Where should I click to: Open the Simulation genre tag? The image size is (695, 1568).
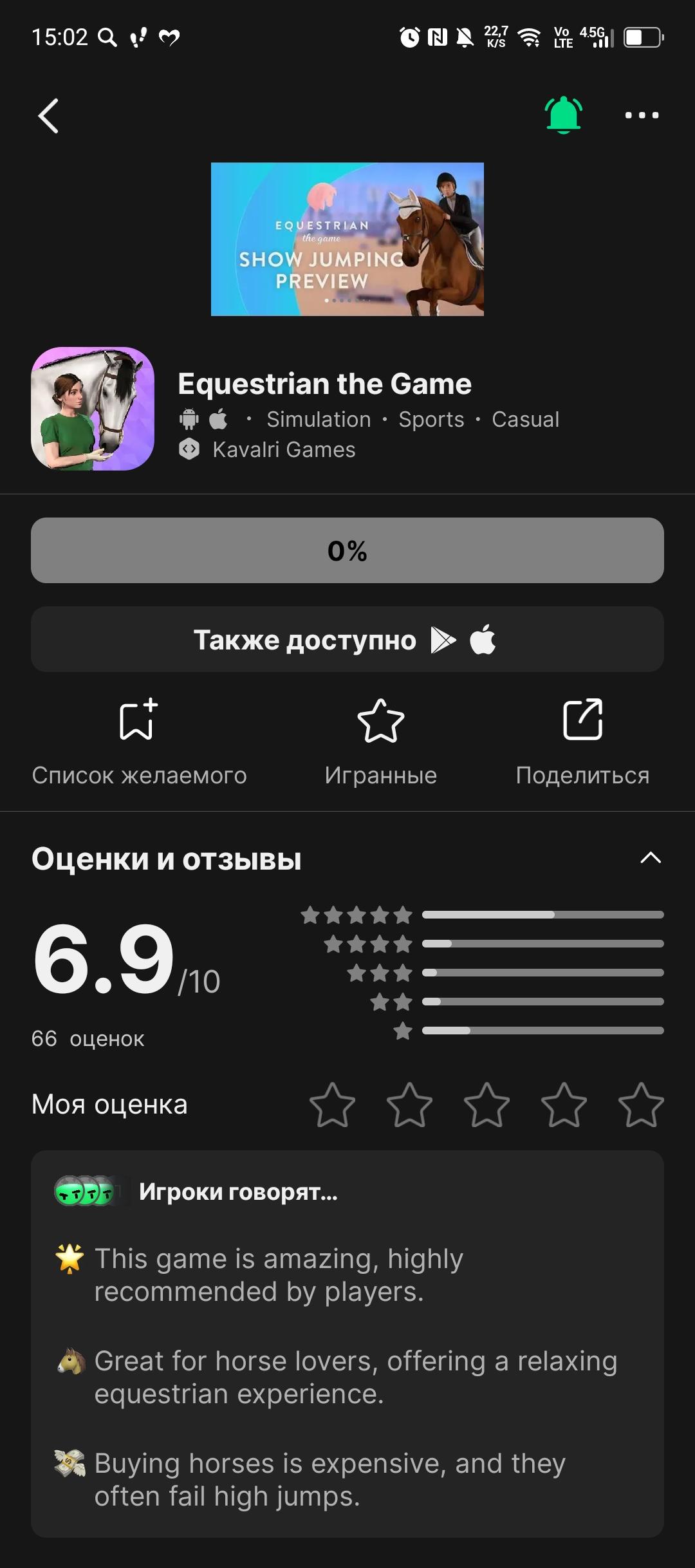click(x=319, y=419)
